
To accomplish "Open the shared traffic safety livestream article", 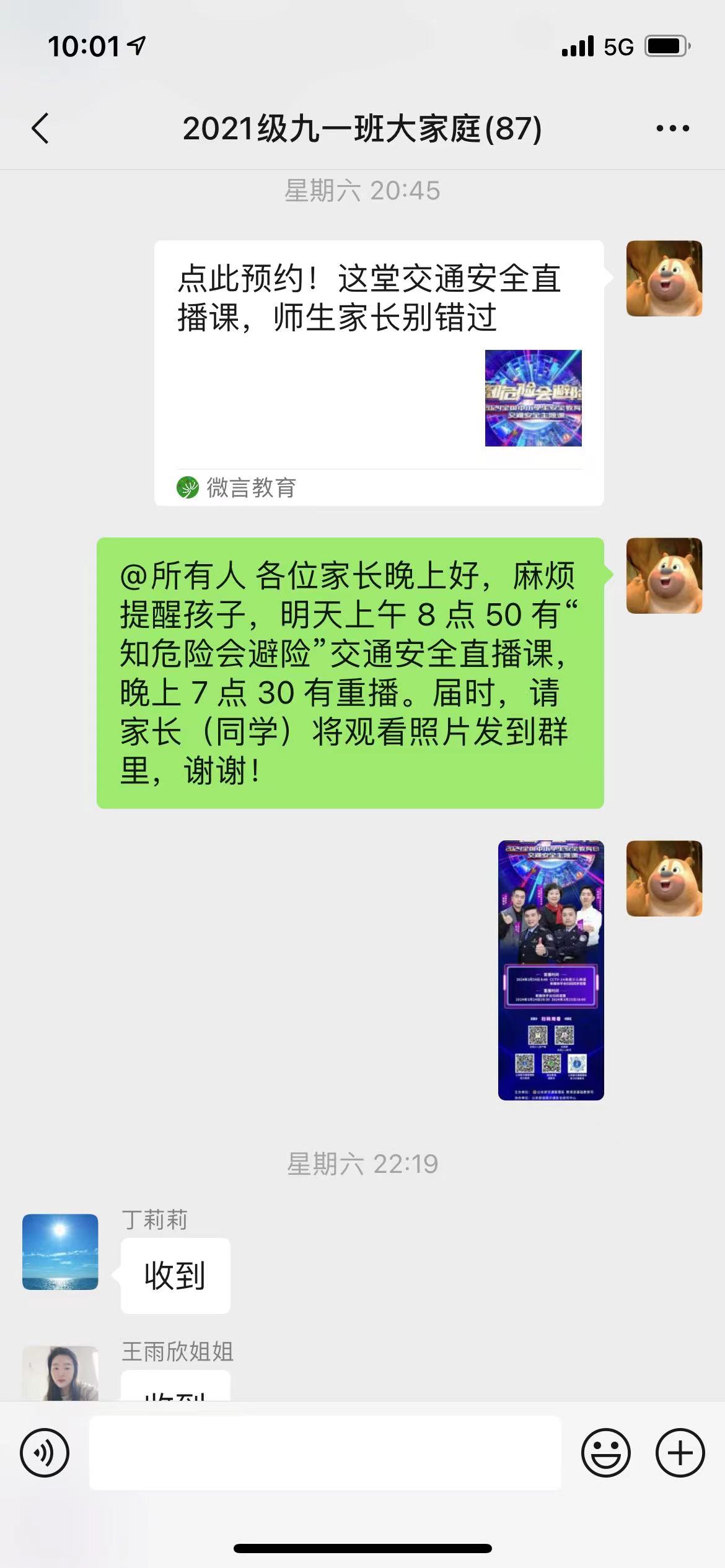I will (x=379, y=373).
